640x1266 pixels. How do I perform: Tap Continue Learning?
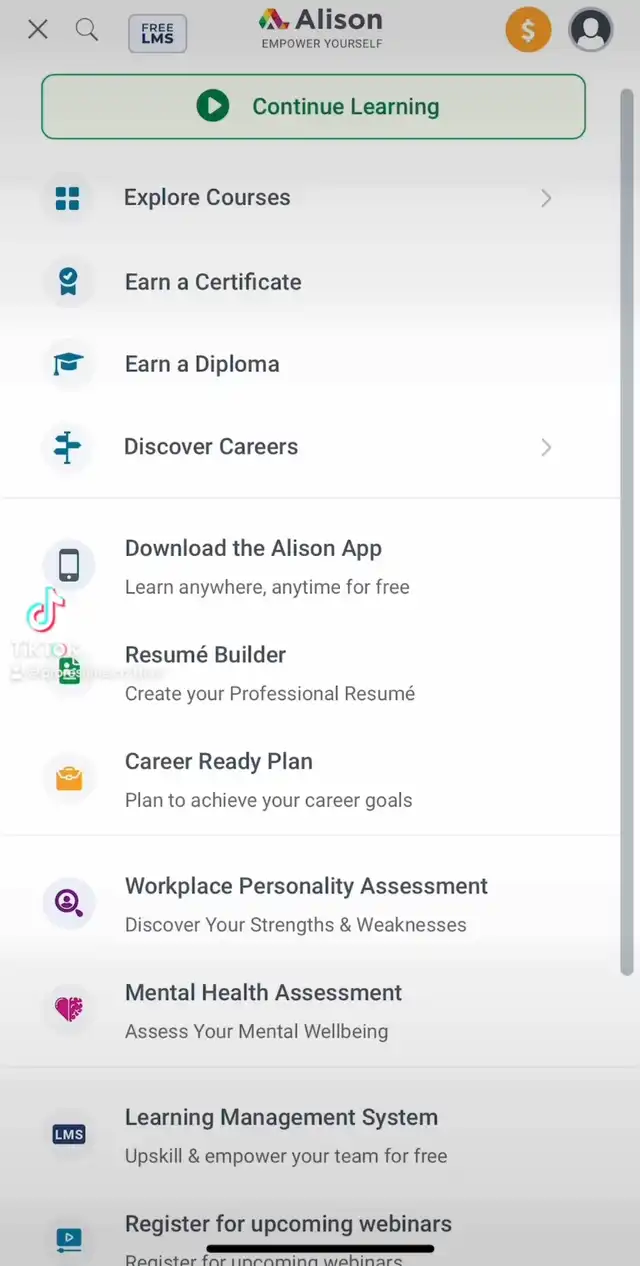coord(313,106)
